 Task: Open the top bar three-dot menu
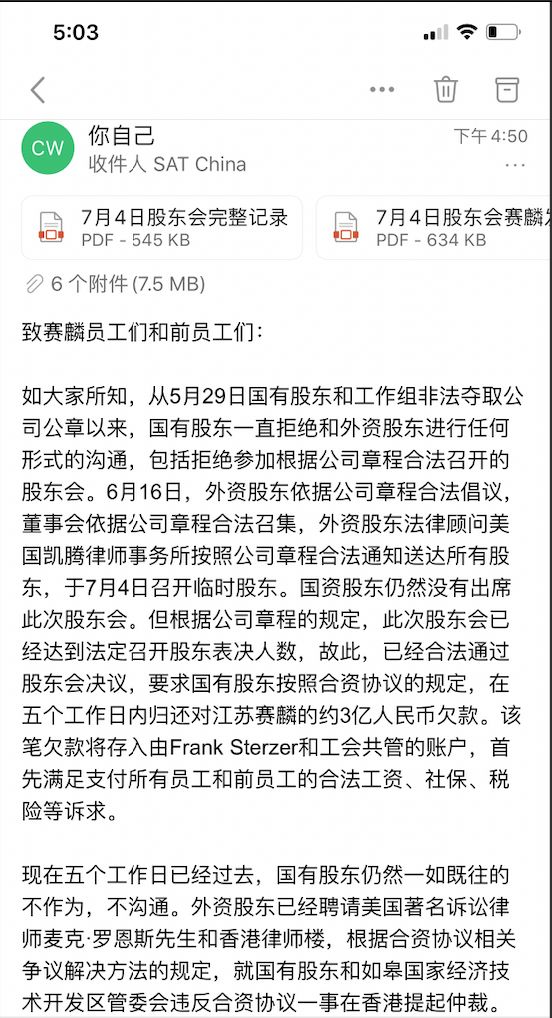pos(382,90)
